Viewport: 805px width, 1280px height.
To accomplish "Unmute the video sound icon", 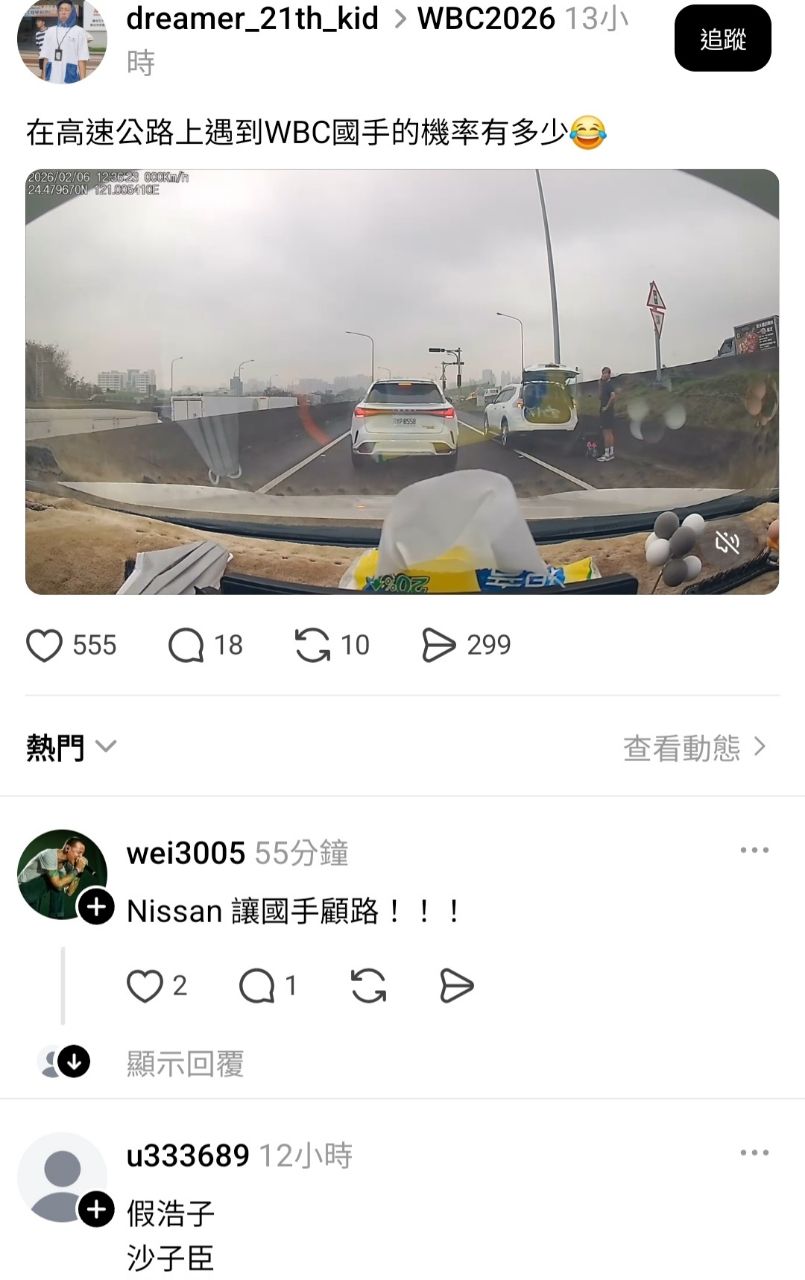I will tap(727, 542).
